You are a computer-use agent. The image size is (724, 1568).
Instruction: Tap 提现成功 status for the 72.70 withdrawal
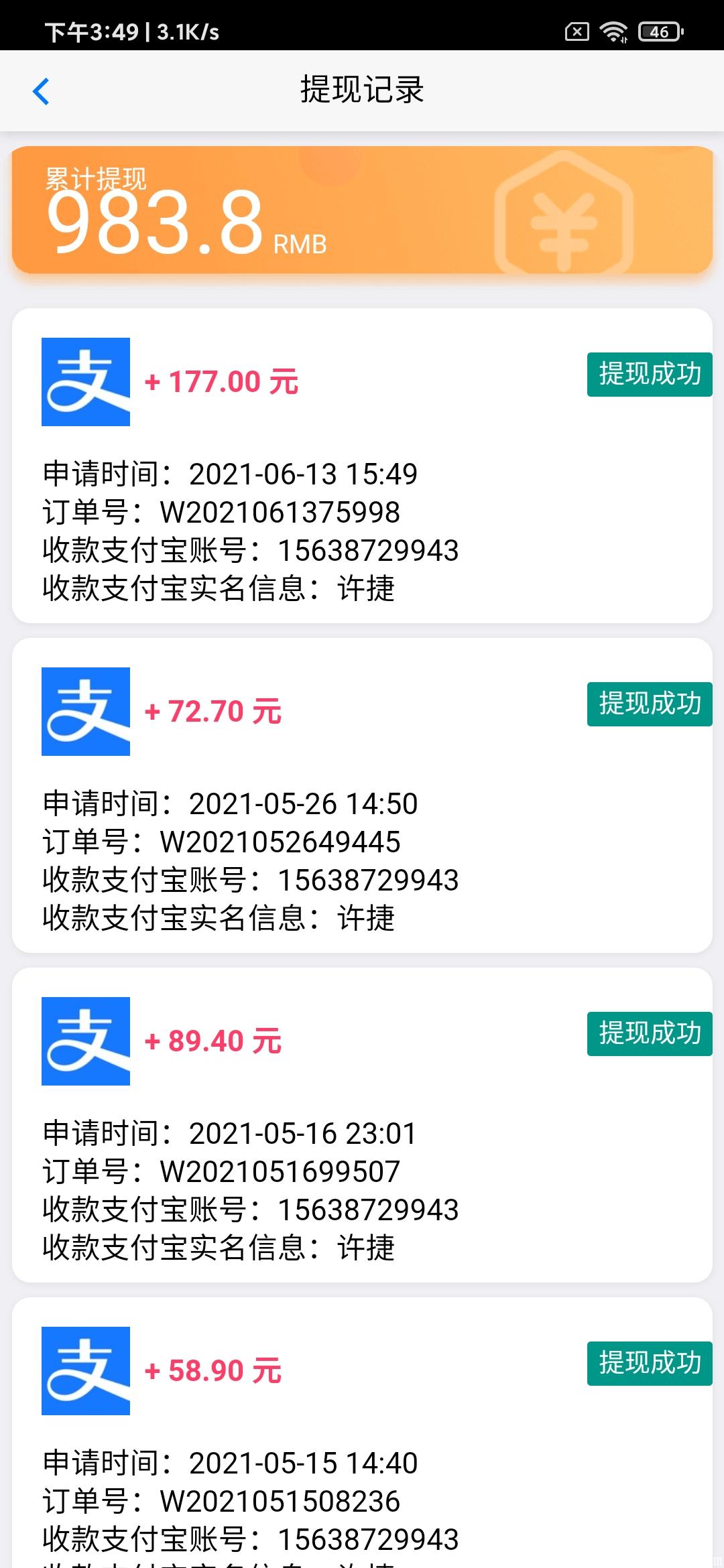click(x=648, y=704)
